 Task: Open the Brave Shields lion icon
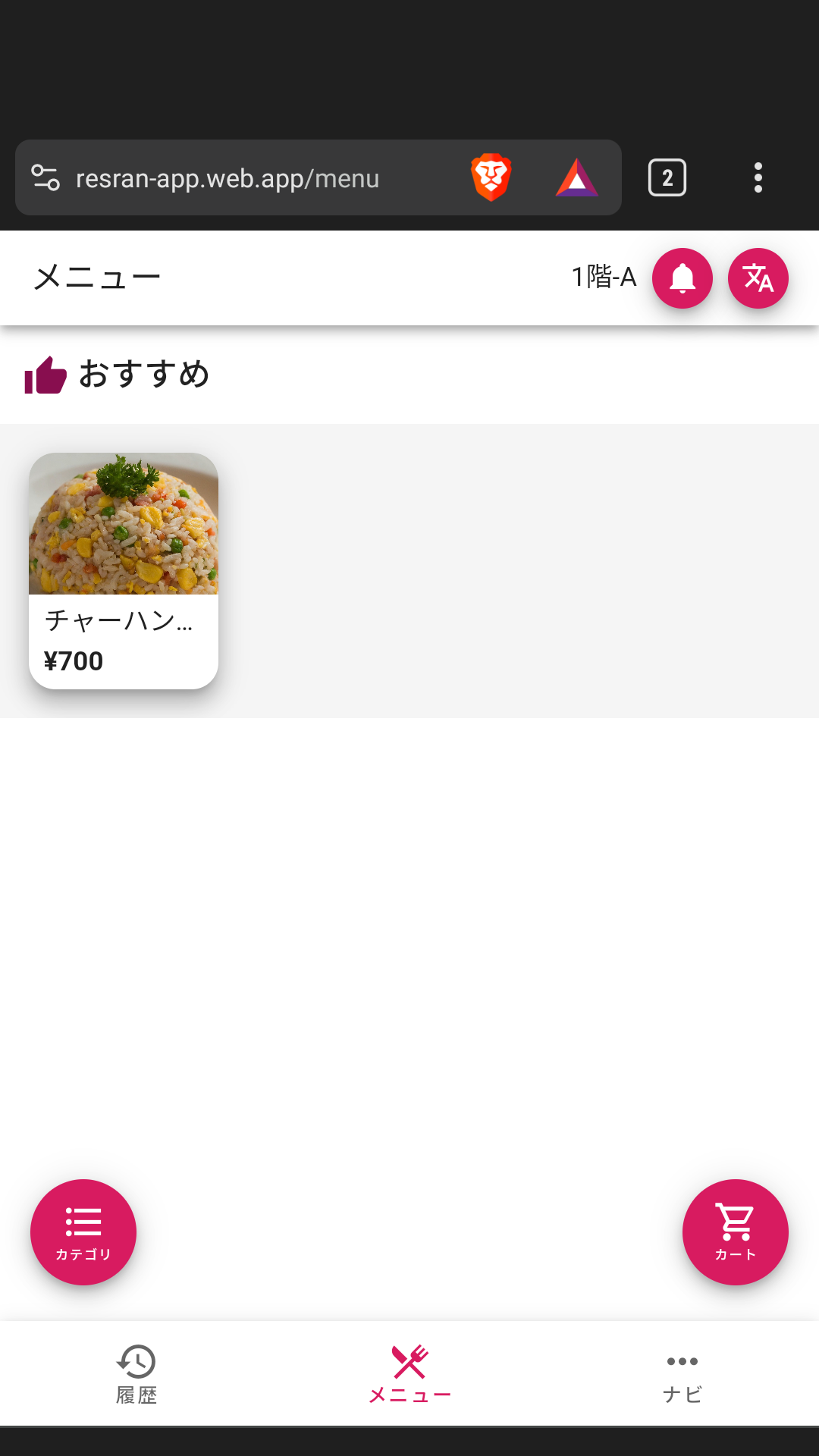point(491,177)
